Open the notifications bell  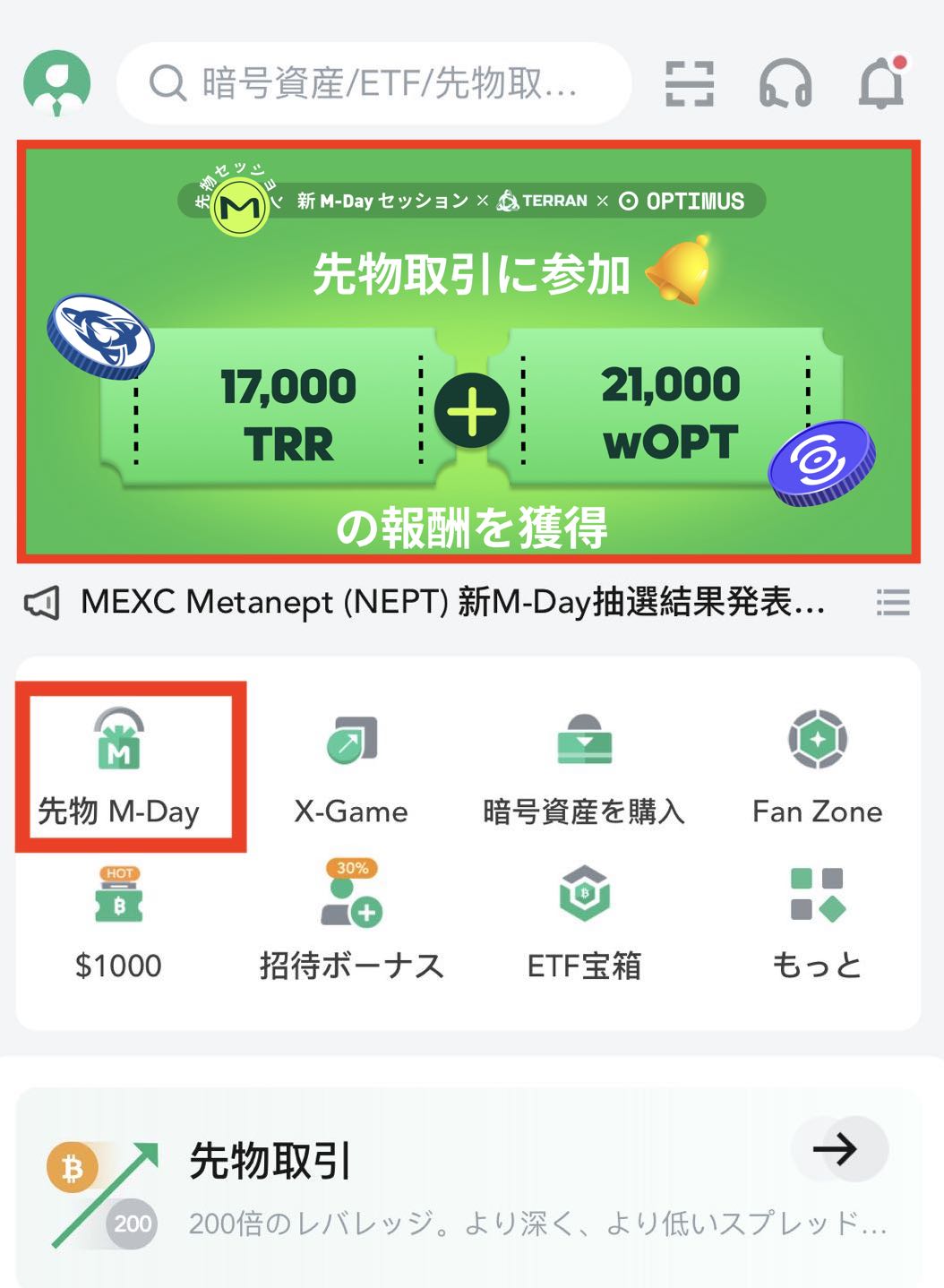[x=882, y=83]
